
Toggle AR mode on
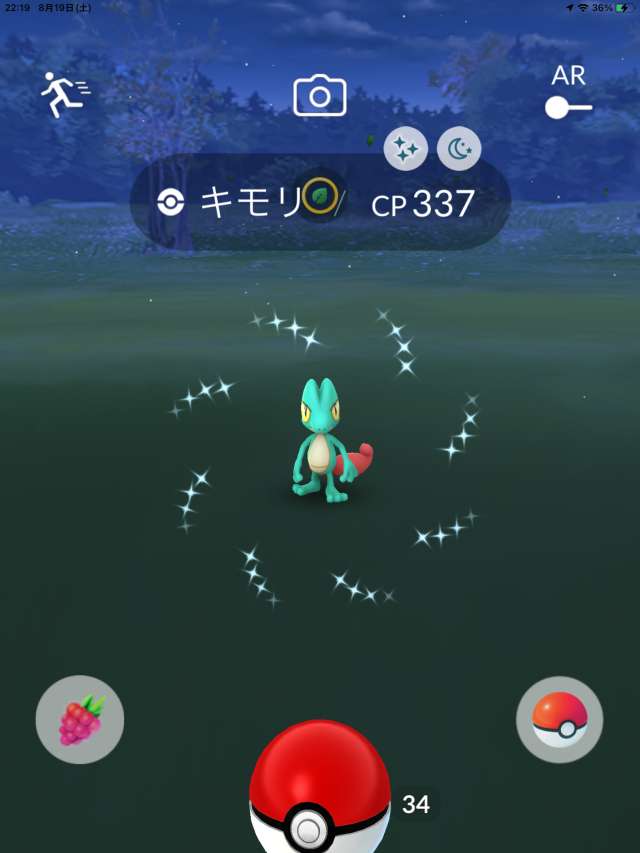(568, 107)
